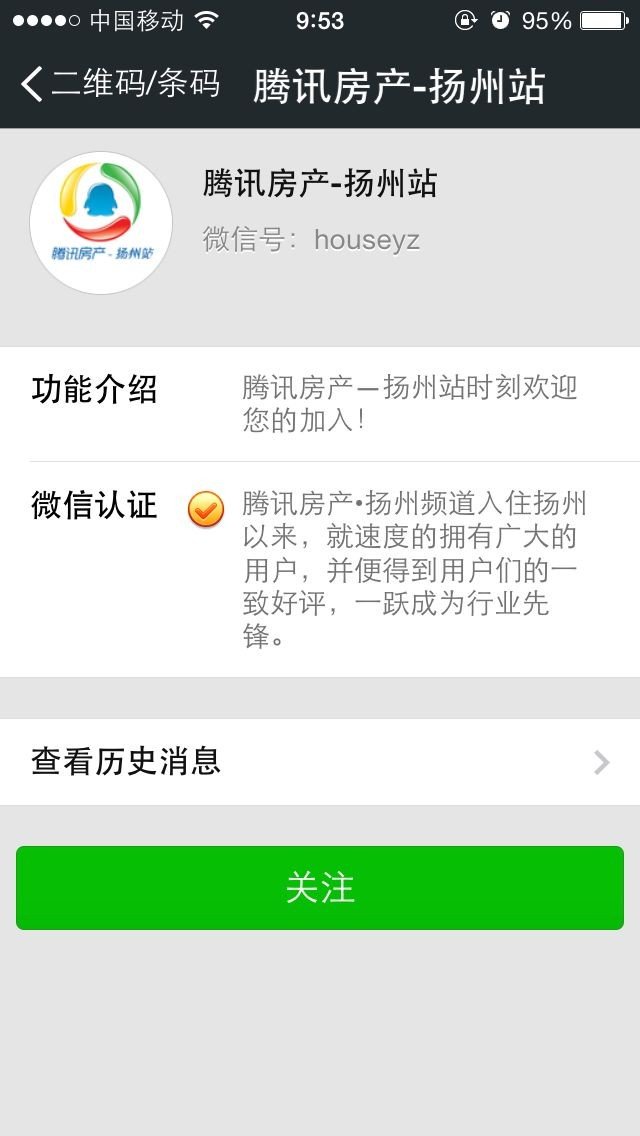The height and width of the screenshot is (1136, 640).
Task: View the 腾讯房产-扬州站 profile avatar
Action: (x=101, y=223)
